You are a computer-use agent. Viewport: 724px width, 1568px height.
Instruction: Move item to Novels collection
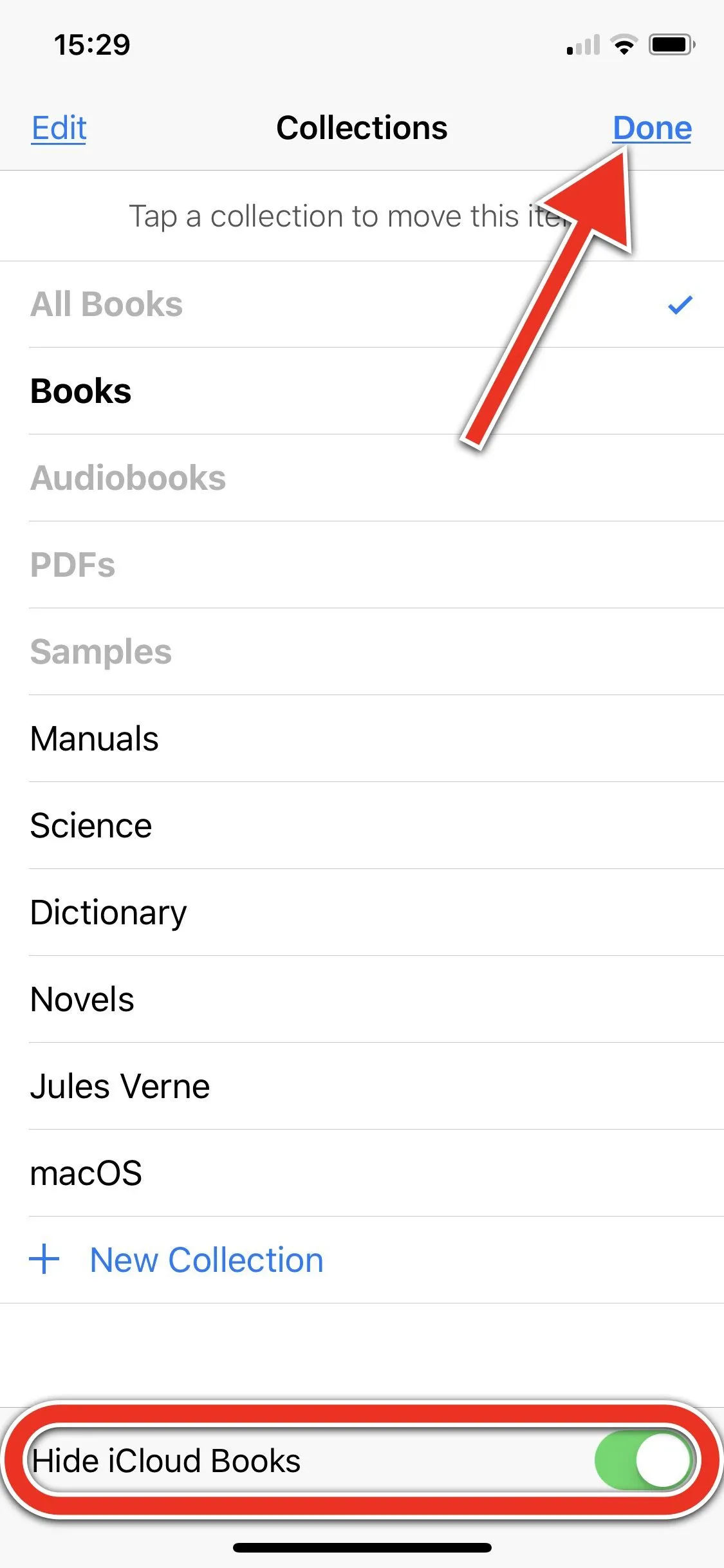coord(82,1000)
